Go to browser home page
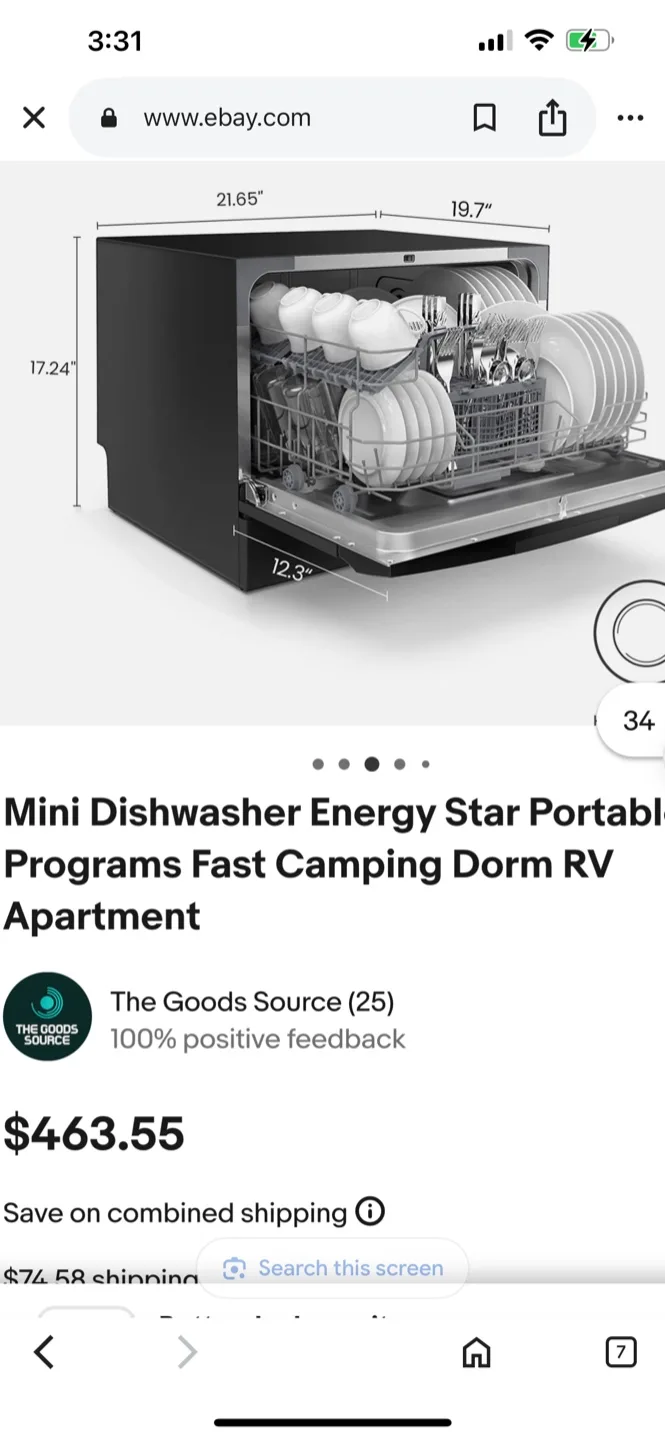This screenshot has height=1440, width=665. [x=476, y=1353]
